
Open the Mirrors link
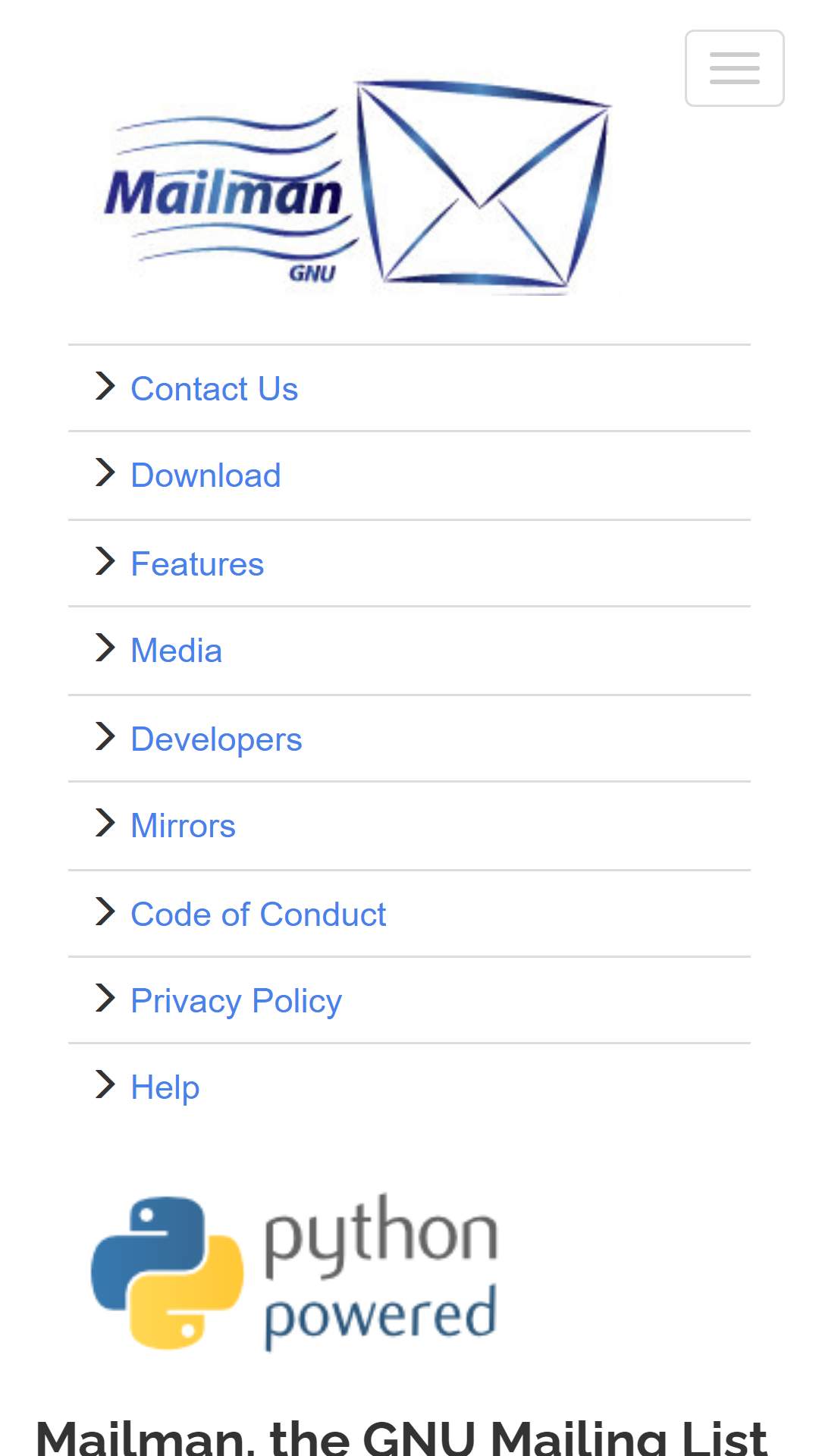(x=183, y=826)
